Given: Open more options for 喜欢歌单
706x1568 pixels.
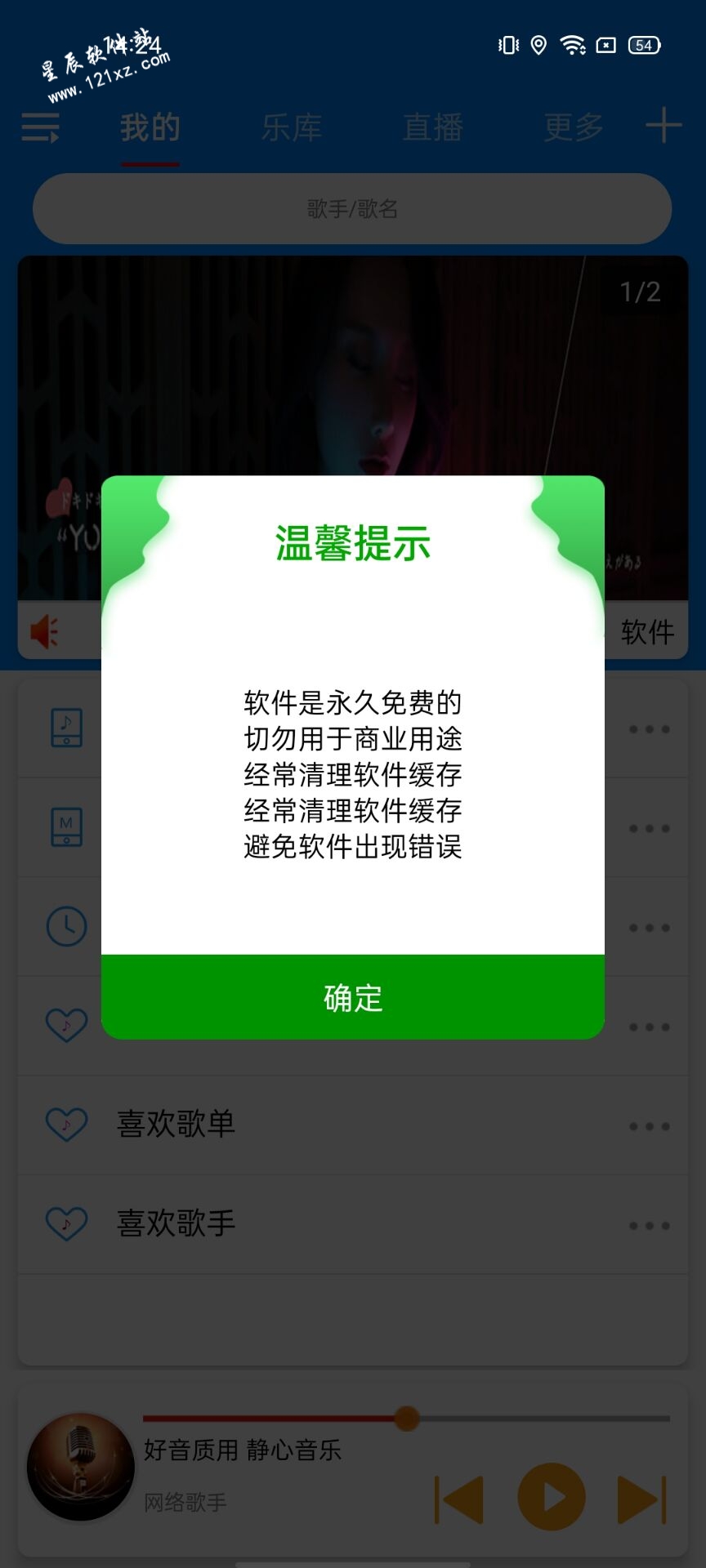Looking at the screenshot, I should coord(650,1126).
